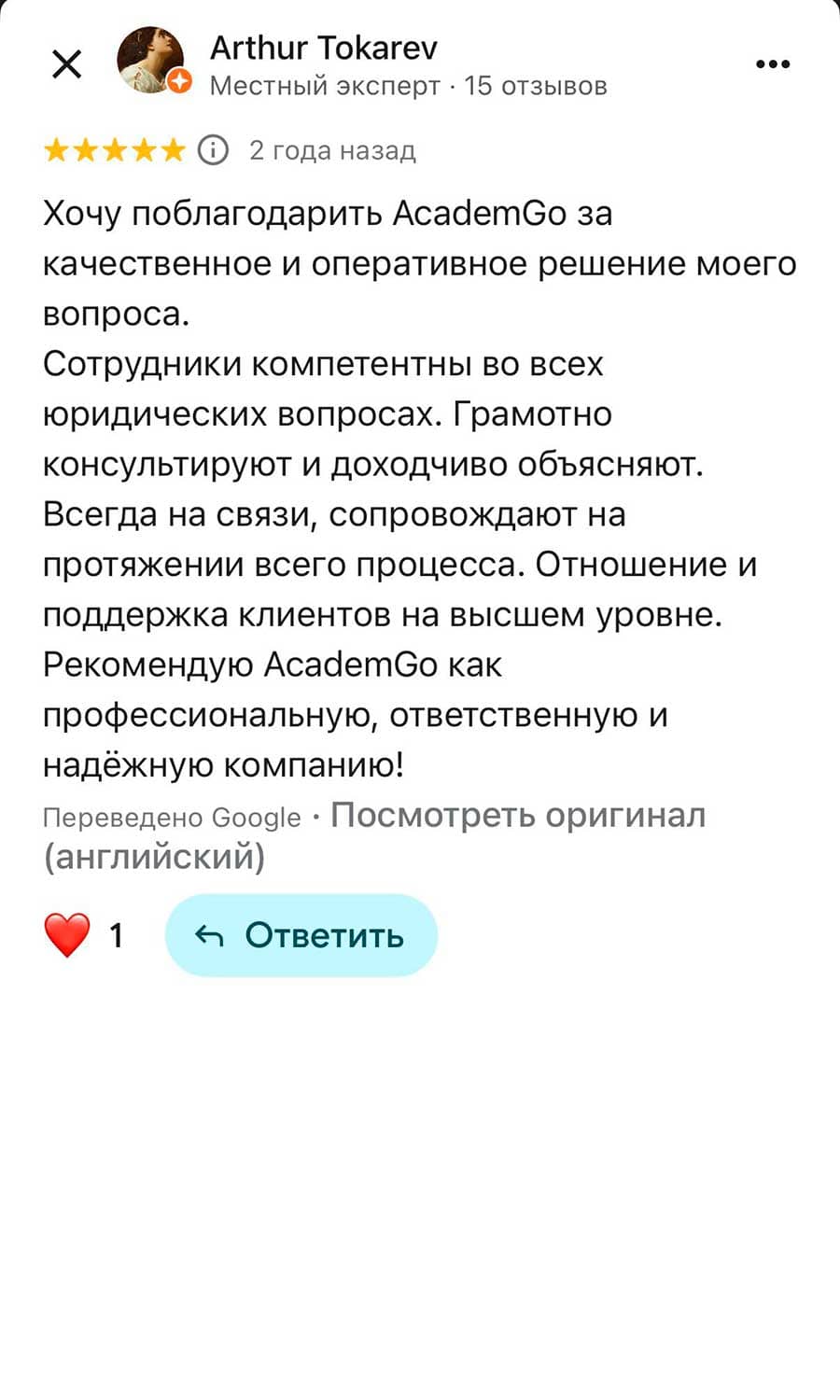Viewport: 840px width, 1400px height.
Task: Open translation options via Переведено Google
Action: 168,817
